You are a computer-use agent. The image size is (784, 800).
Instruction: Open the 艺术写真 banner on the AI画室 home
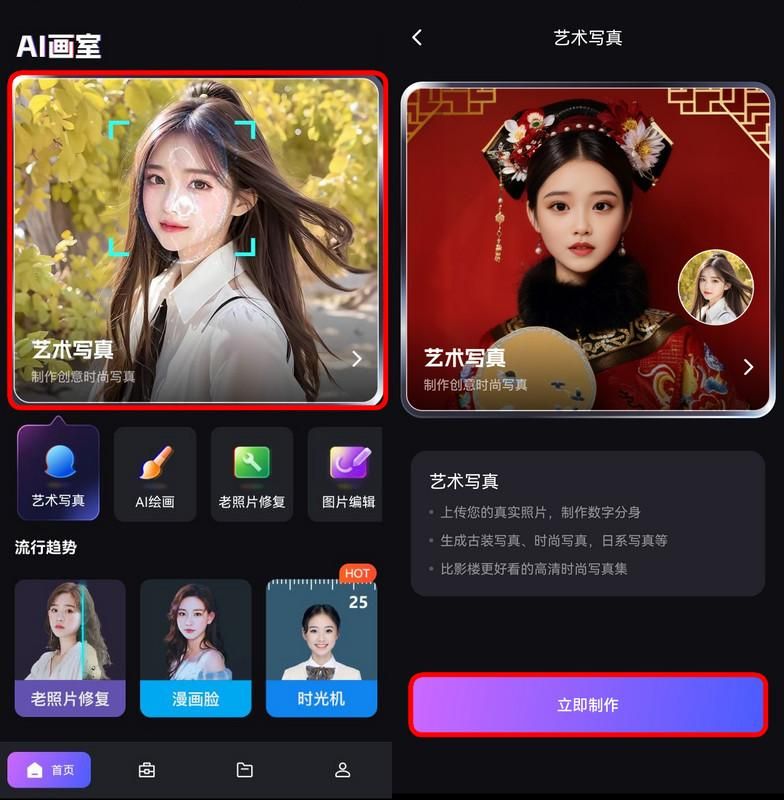[x=197, y=240]
